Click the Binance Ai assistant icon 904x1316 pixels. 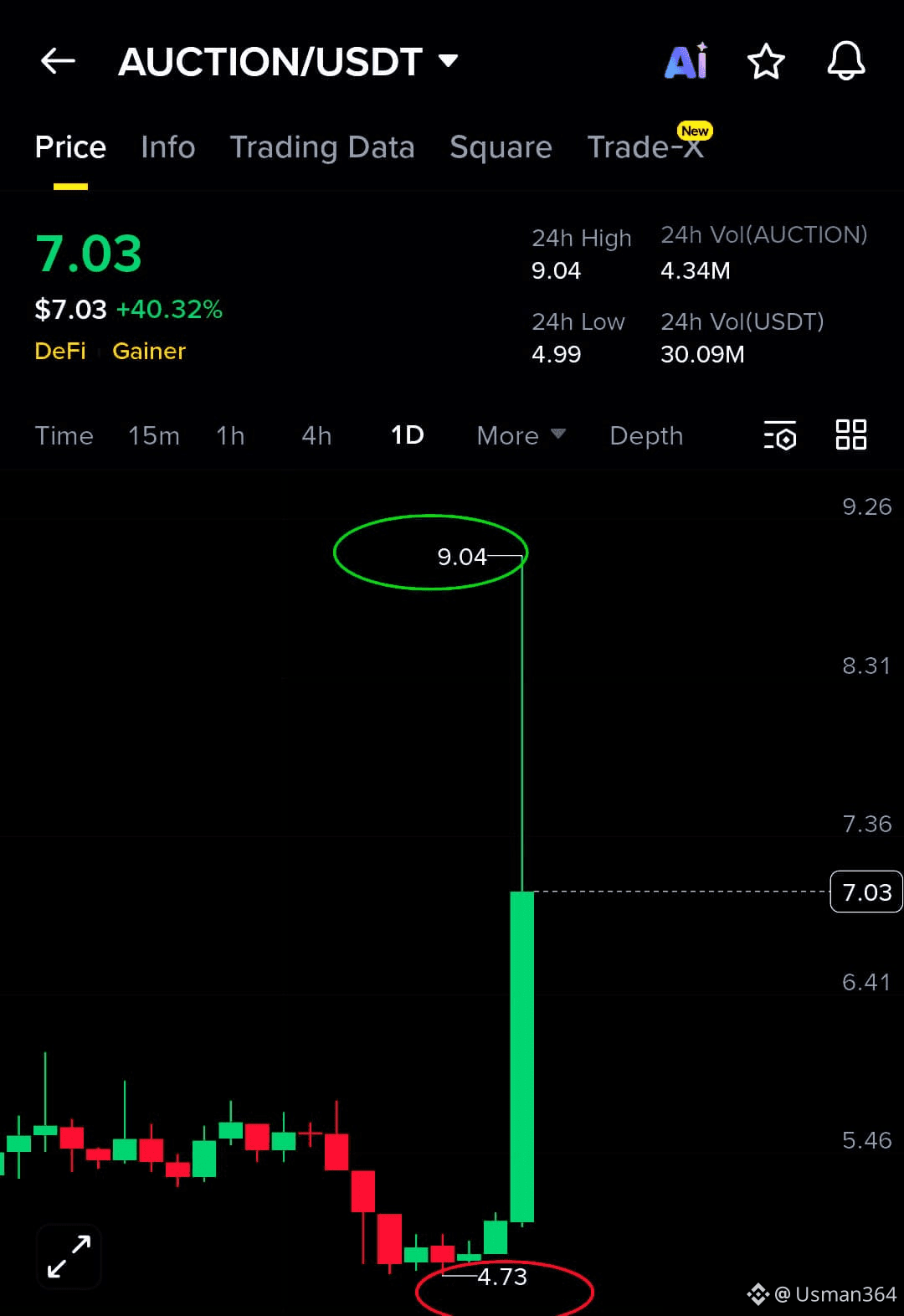point(685,60)
